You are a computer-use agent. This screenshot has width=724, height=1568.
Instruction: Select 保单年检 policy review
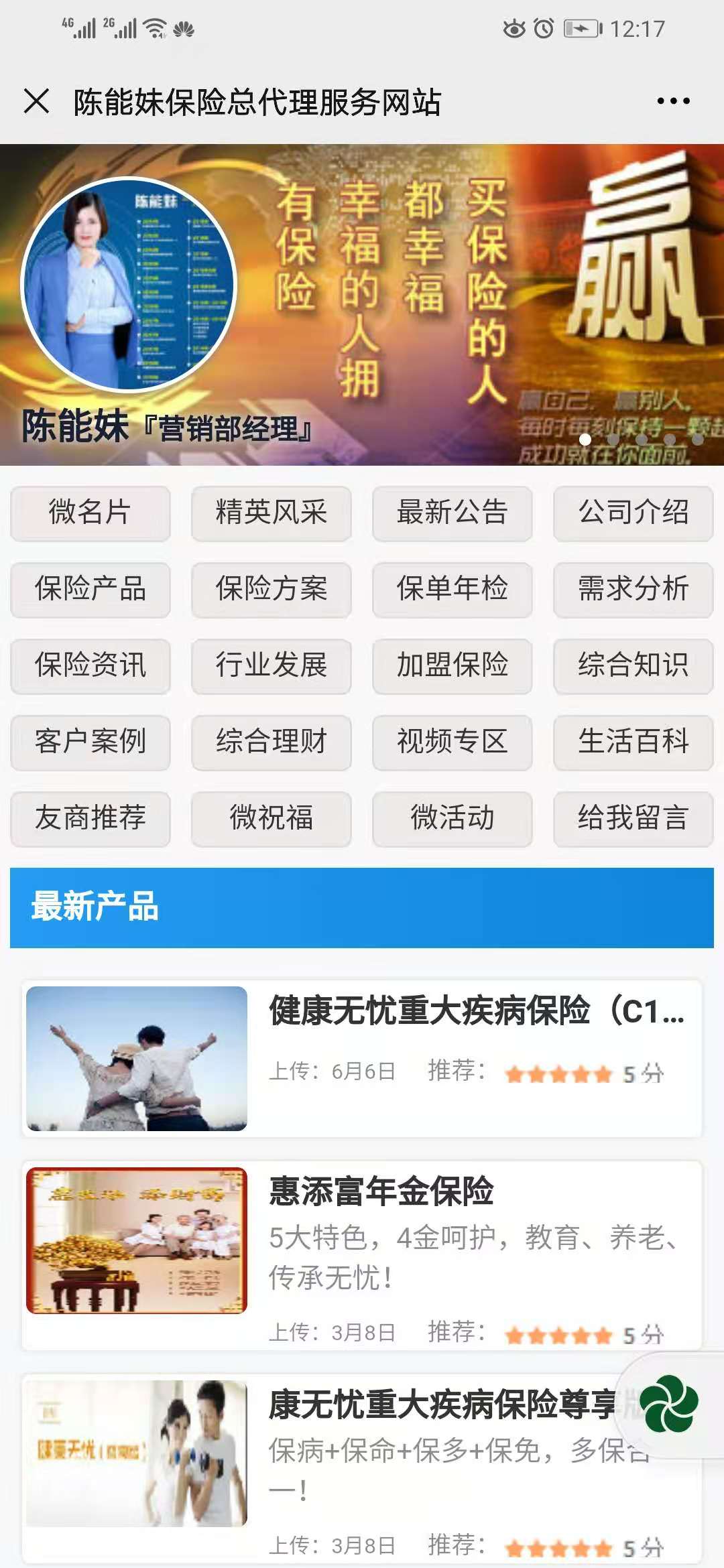coord(452,589)
